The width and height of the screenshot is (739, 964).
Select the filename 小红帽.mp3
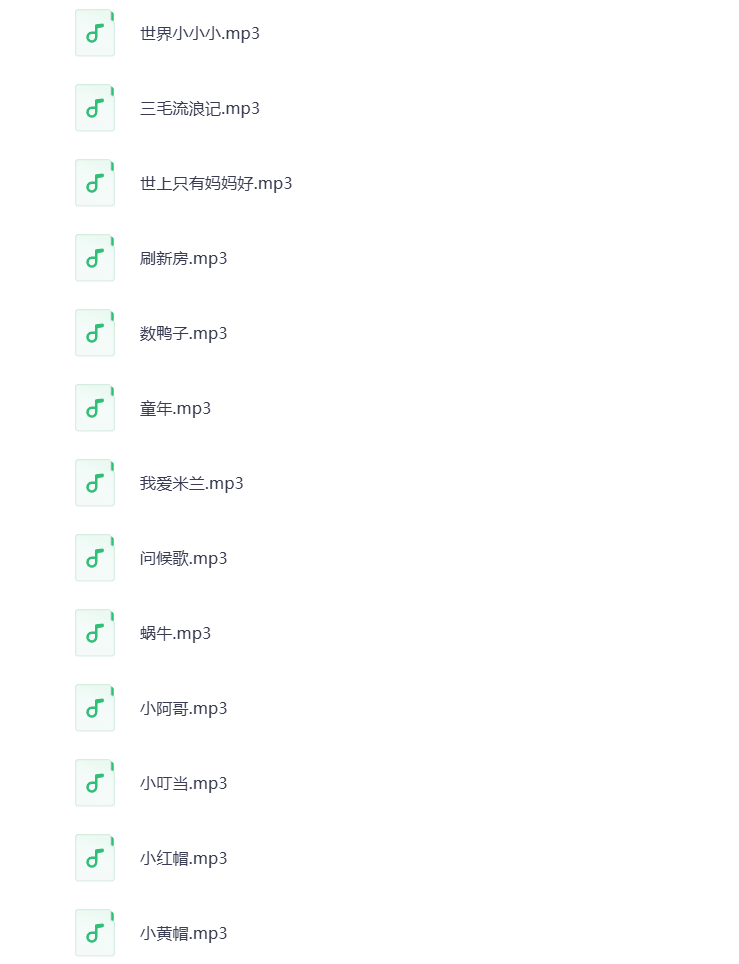184,858
